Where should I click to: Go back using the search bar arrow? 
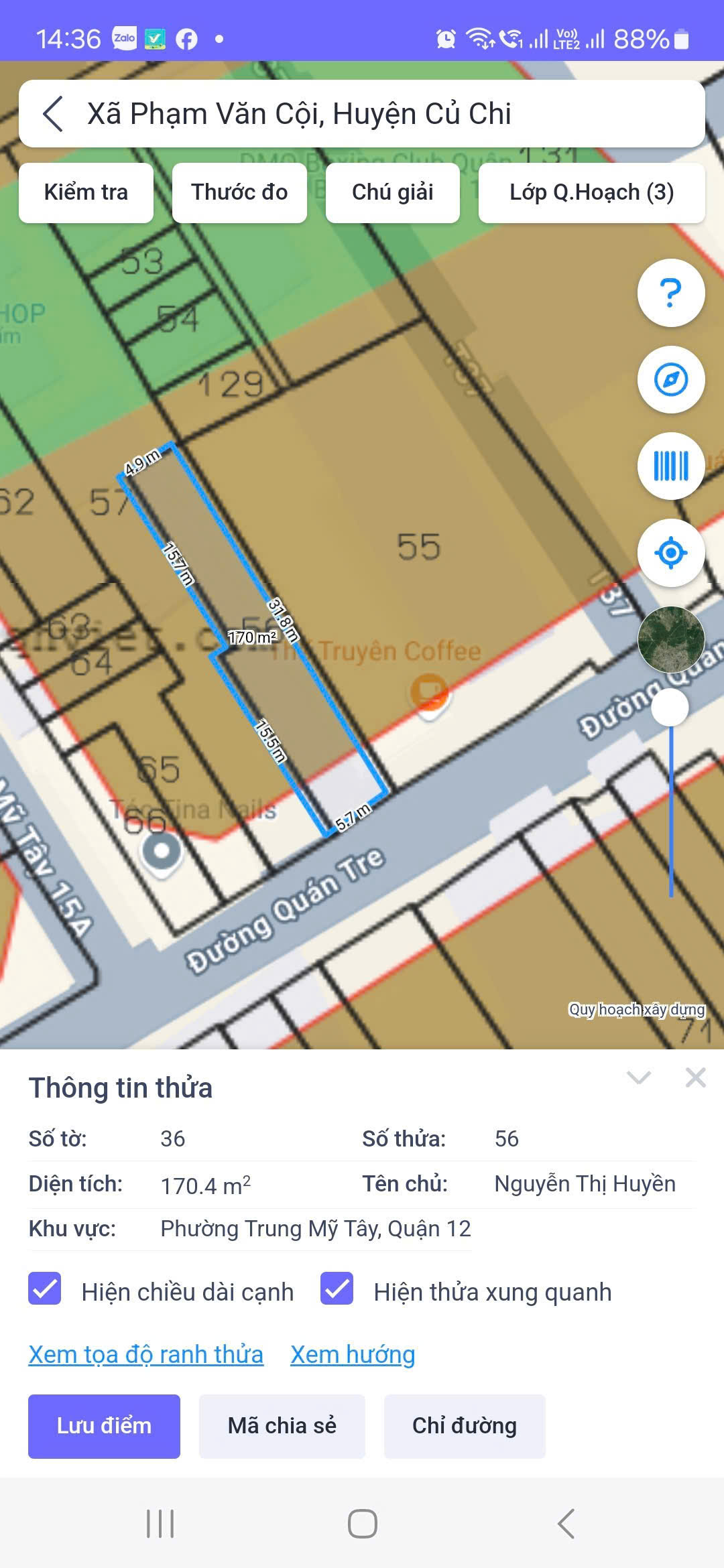tap(54, 114)
